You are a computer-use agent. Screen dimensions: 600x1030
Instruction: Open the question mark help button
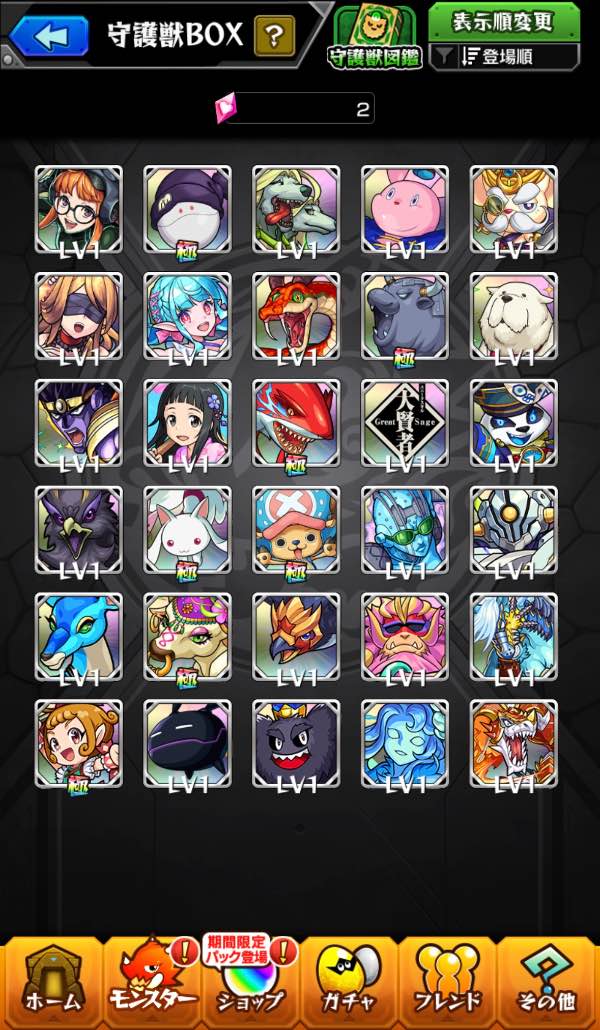click(x=274, y=37)
